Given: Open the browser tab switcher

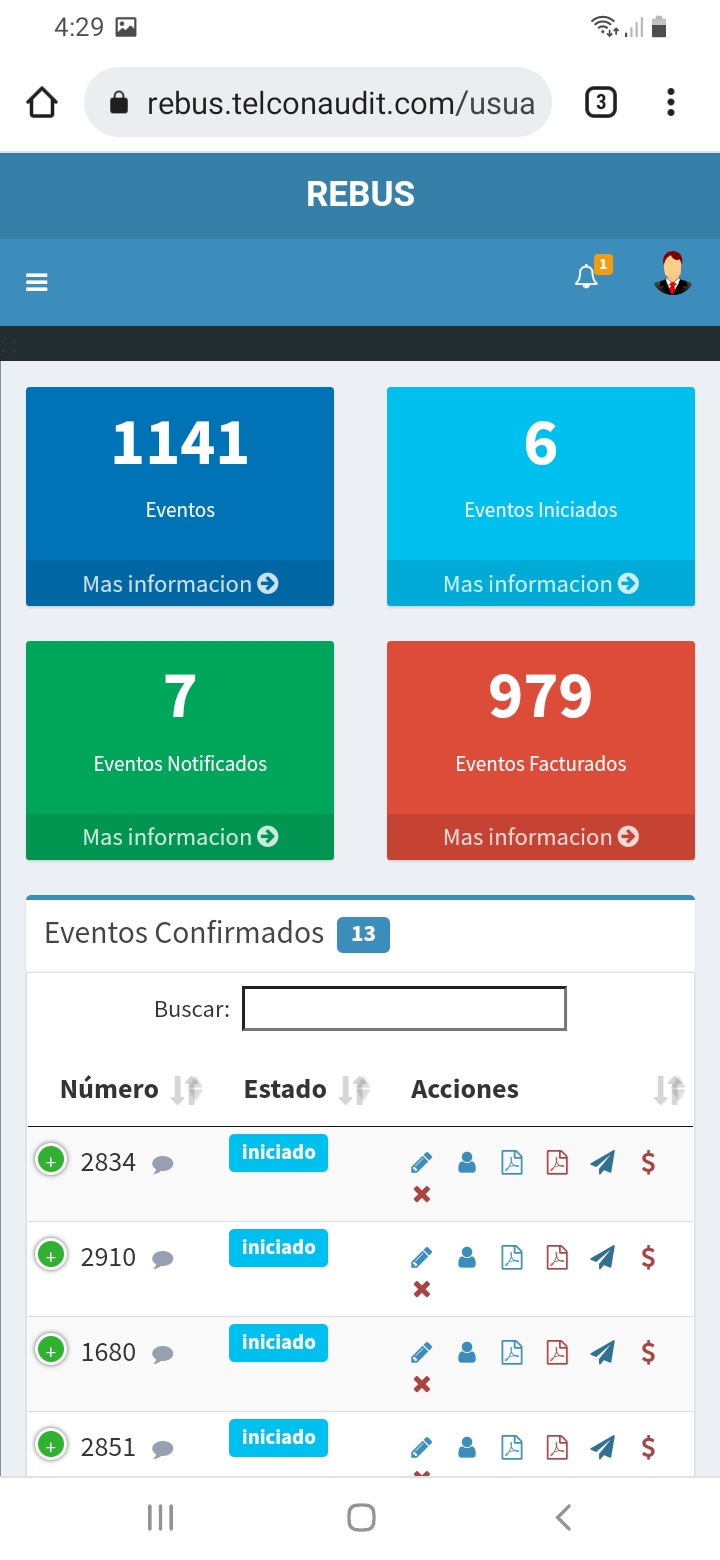Looking at the screenshot, I should pos(600,102).
